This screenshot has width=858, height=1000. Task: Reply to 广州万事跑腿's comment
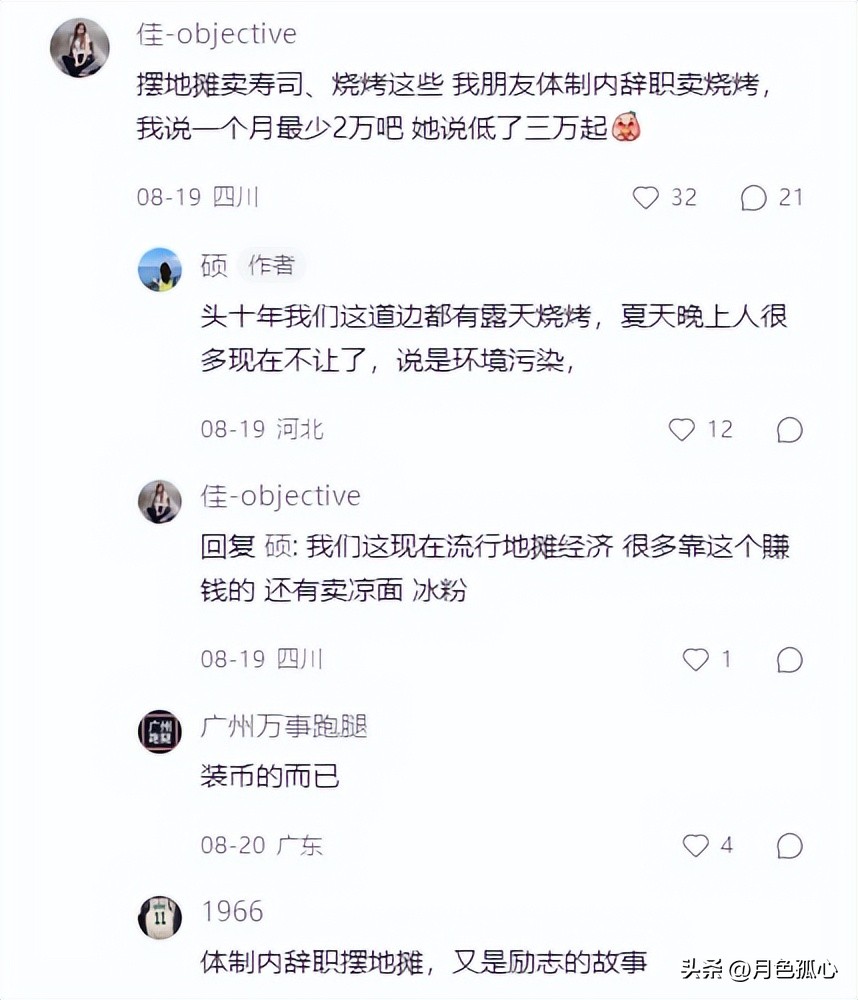[x=789, y=846]
